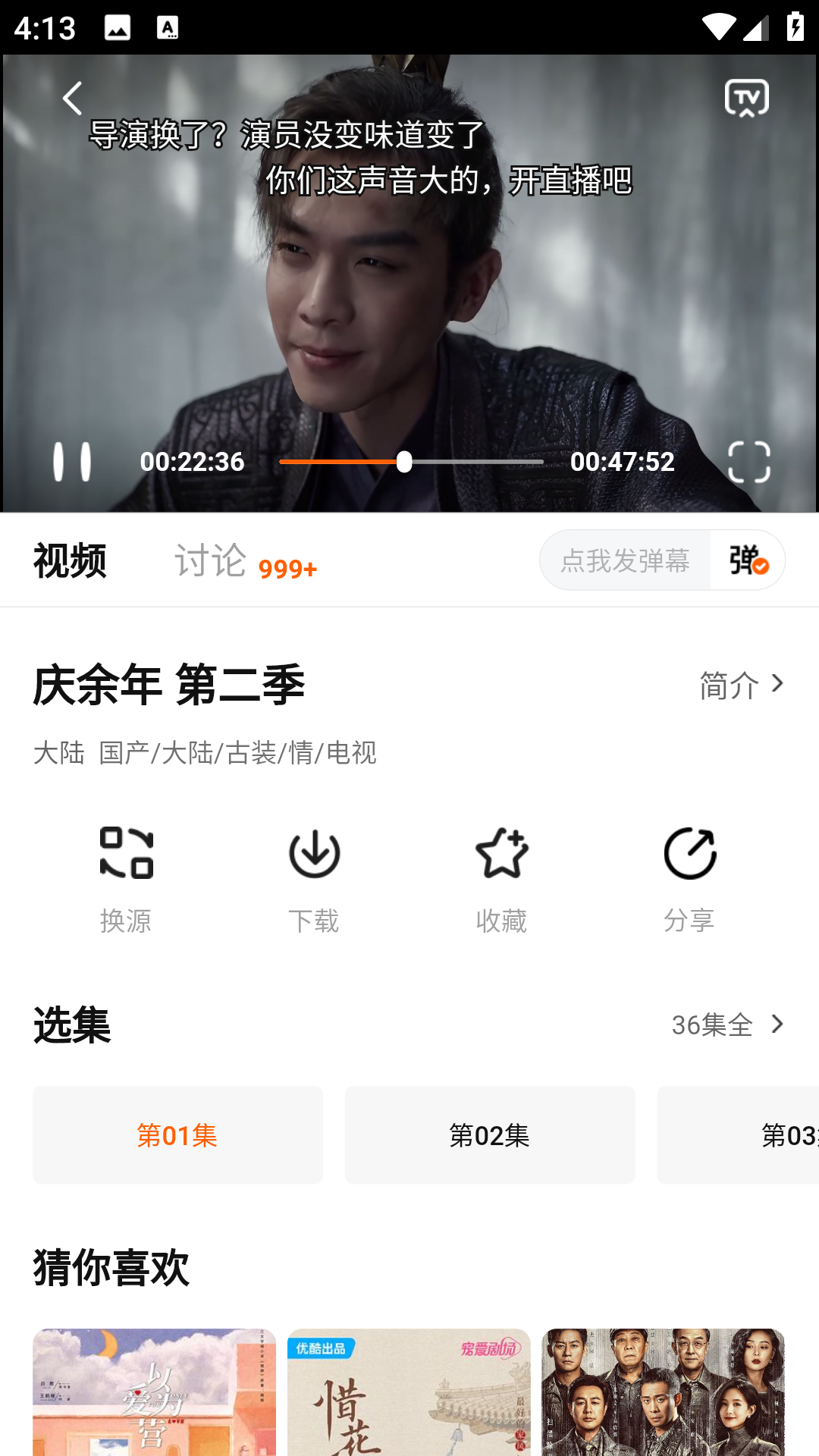Viewport: 819px width, 1456px height.
Task: Select episode 第01集
Action: click(177, 1135)
